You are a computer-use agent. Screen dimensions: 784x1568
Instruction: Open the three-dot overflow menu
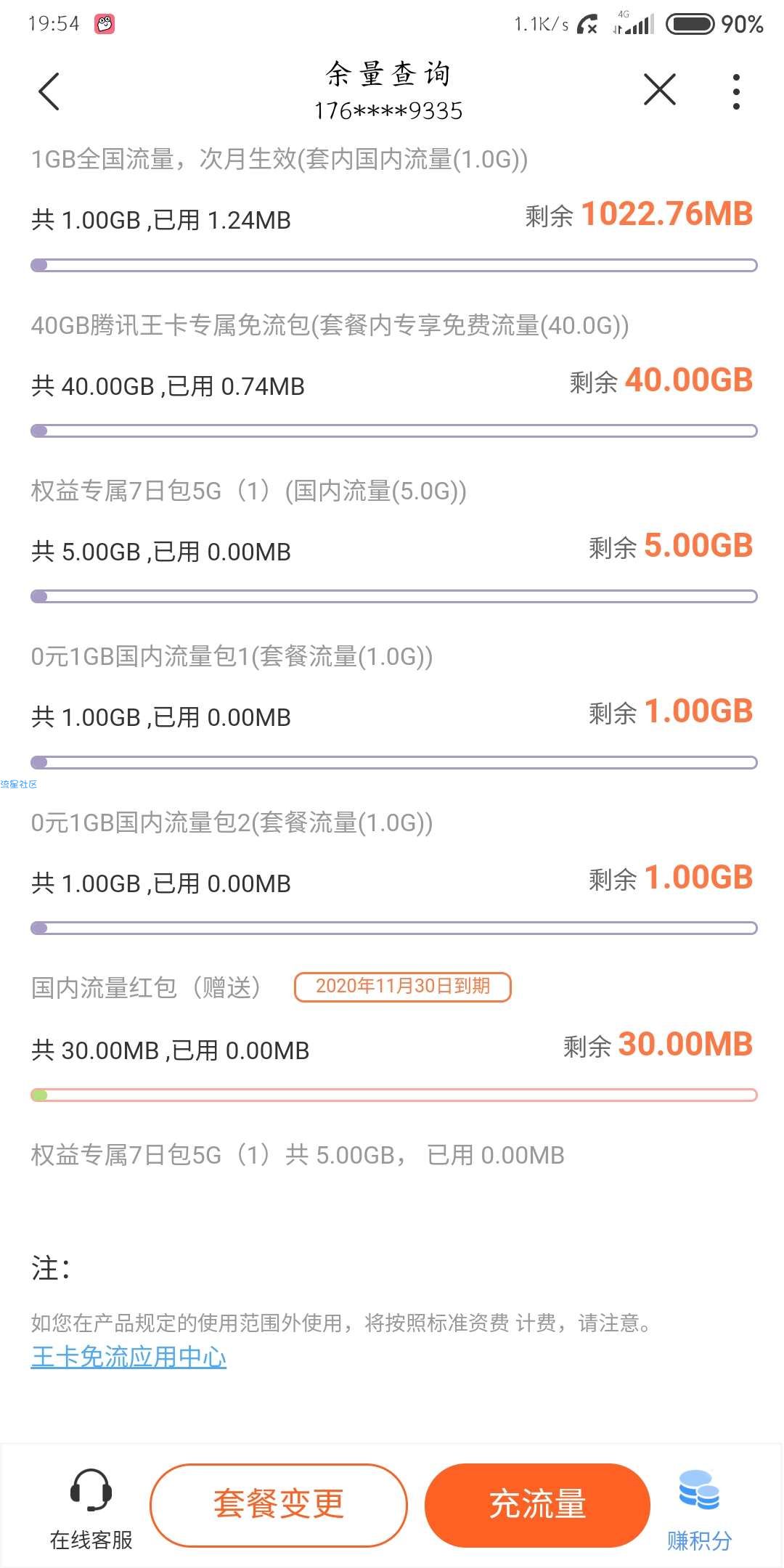736,91
